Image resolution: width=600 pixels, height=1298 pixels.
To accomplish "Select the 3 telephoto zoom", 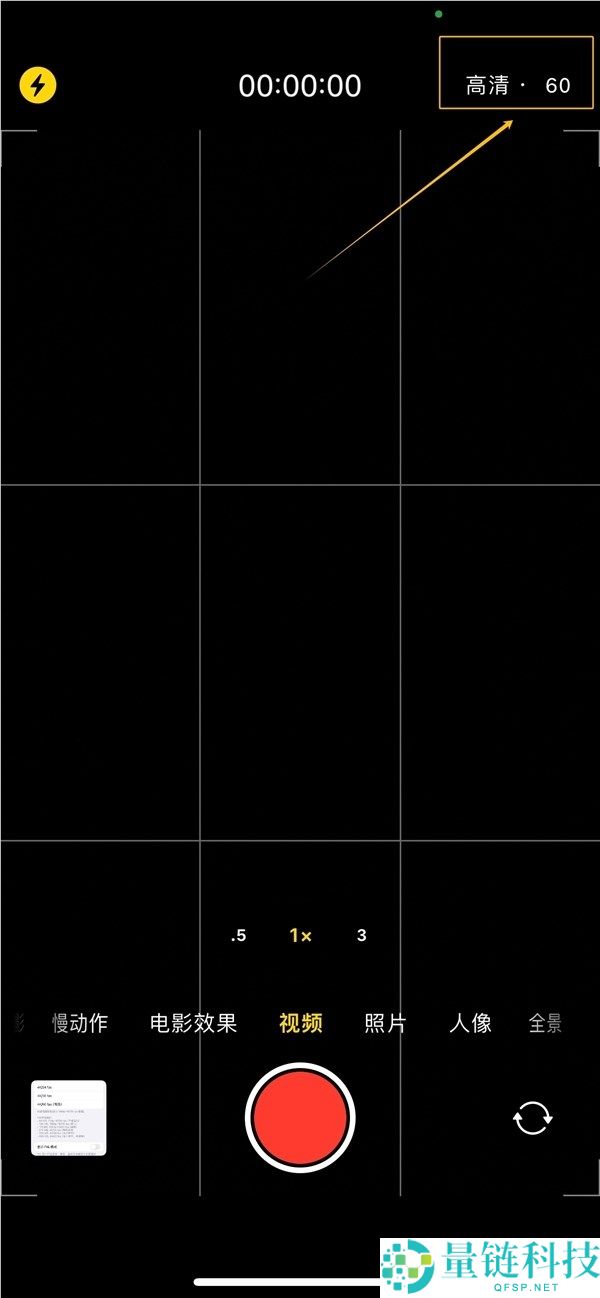I will click(x=362, y=936).
